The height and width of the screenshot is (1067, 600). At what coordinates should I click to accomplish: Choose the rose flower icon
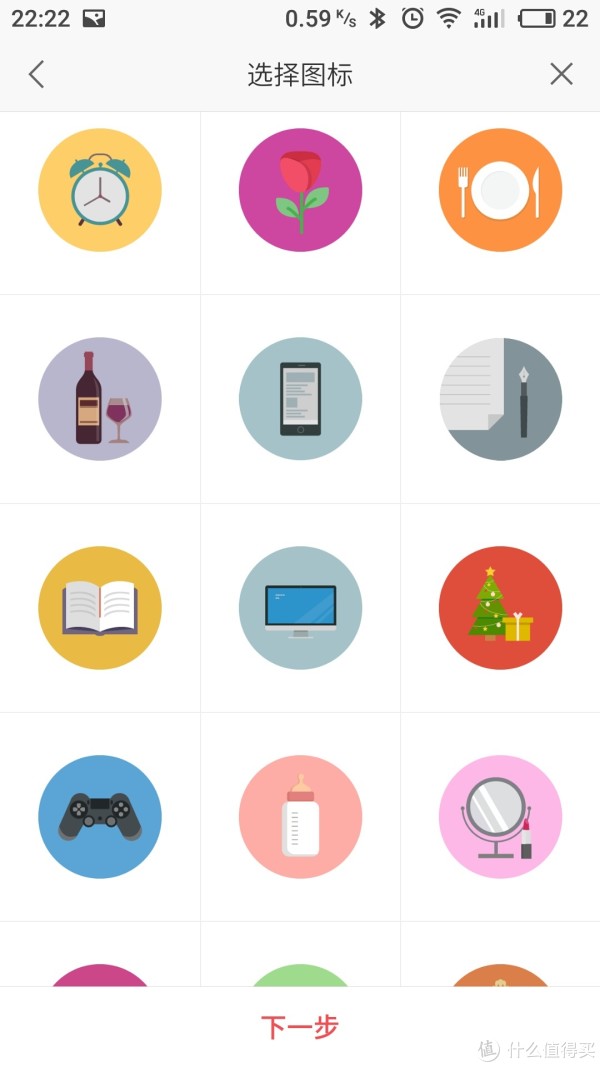pyautogui.click(x=300, y=190)
